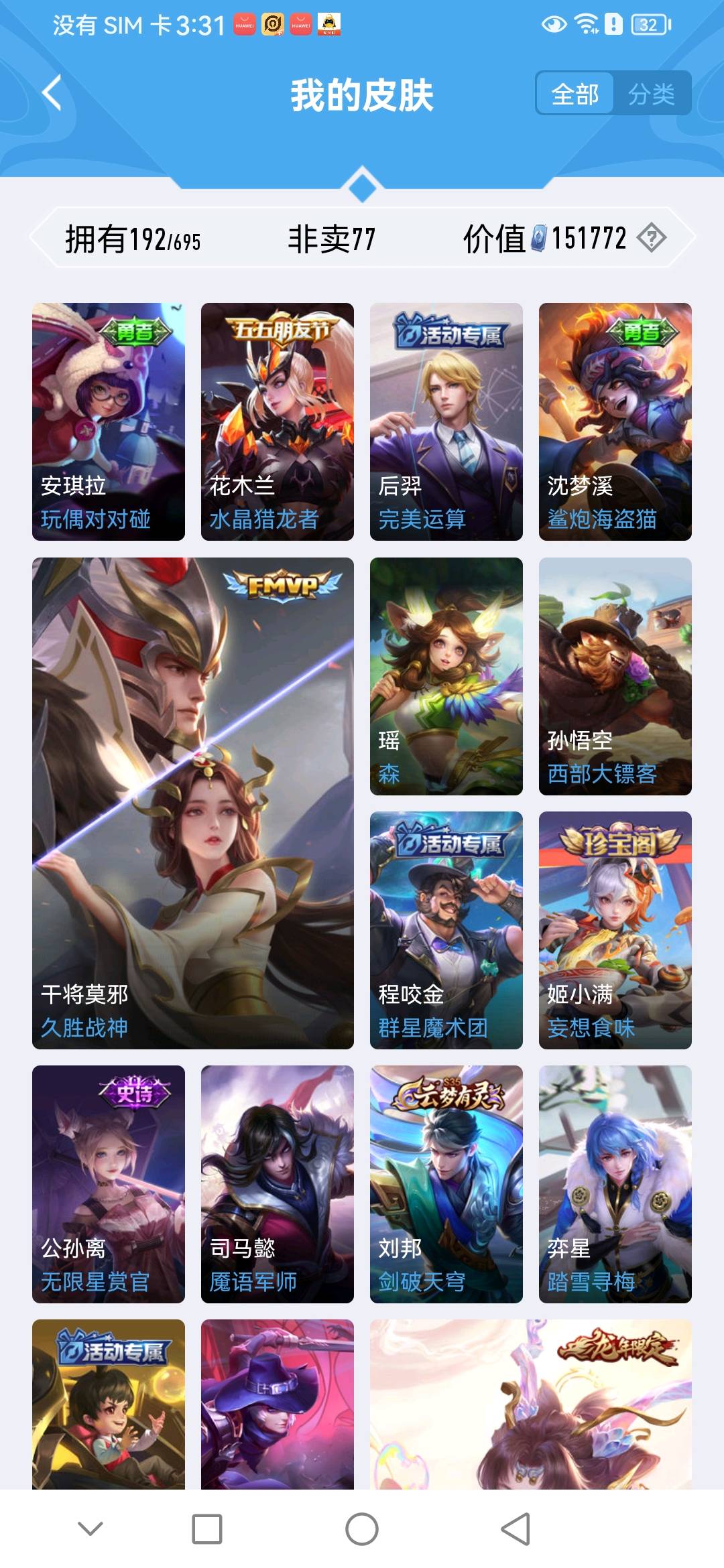The height and width of the screenshot is (1568, 724).
Task: Switch to the 全部 tab
Action: pyautogui.click(x=575, y=94)
